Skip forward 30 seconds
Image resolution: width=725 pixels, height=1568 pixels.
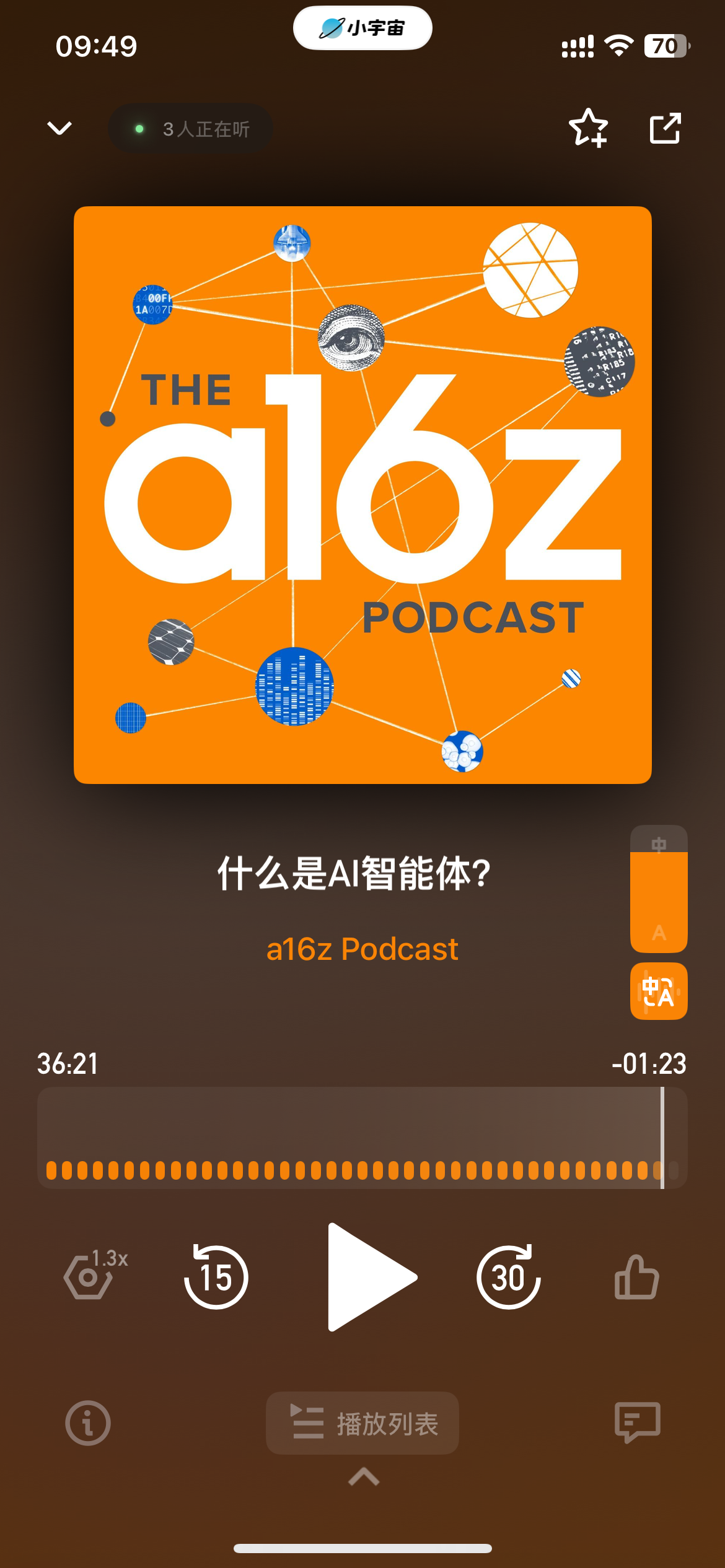[x=508, y=1276]
